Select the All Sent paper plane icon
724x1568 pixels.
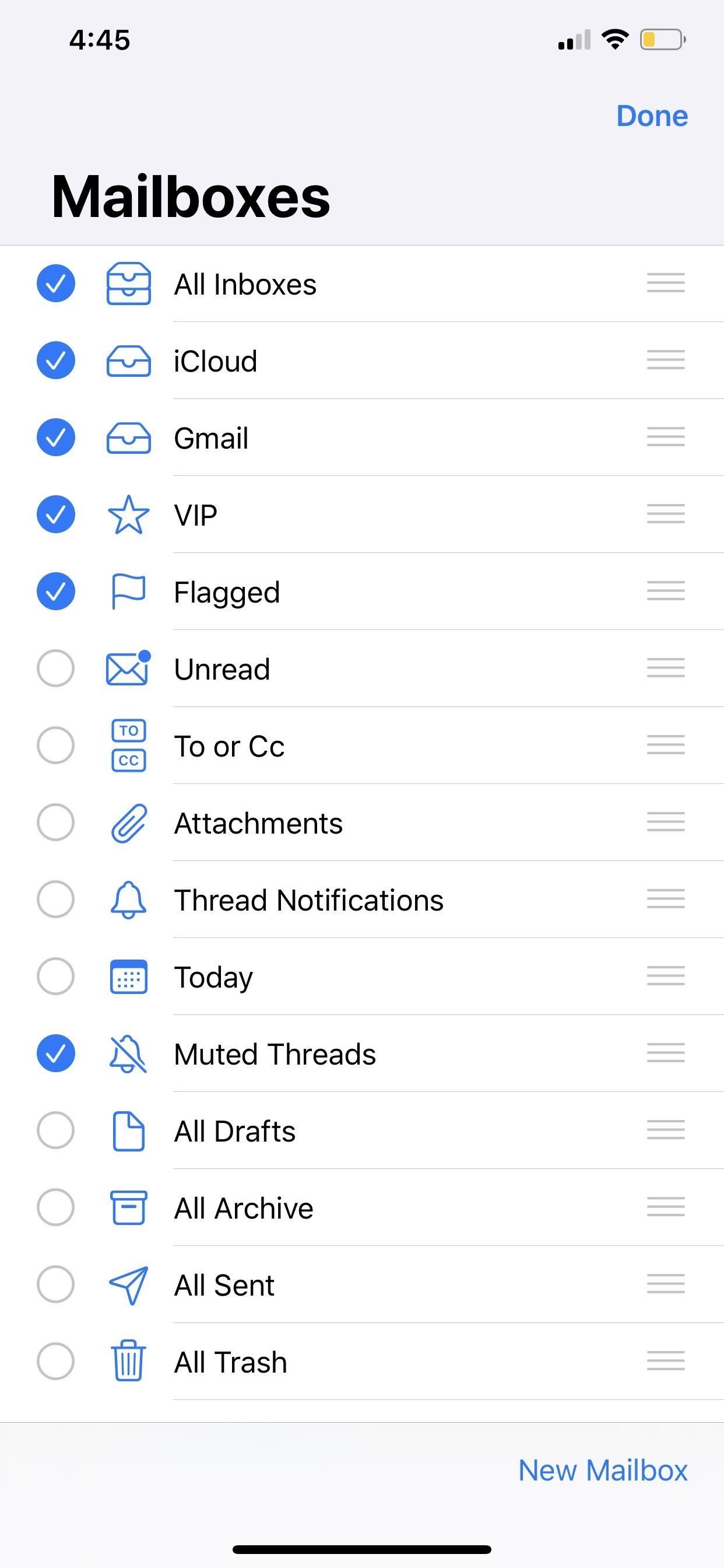tap(128, 1285)
